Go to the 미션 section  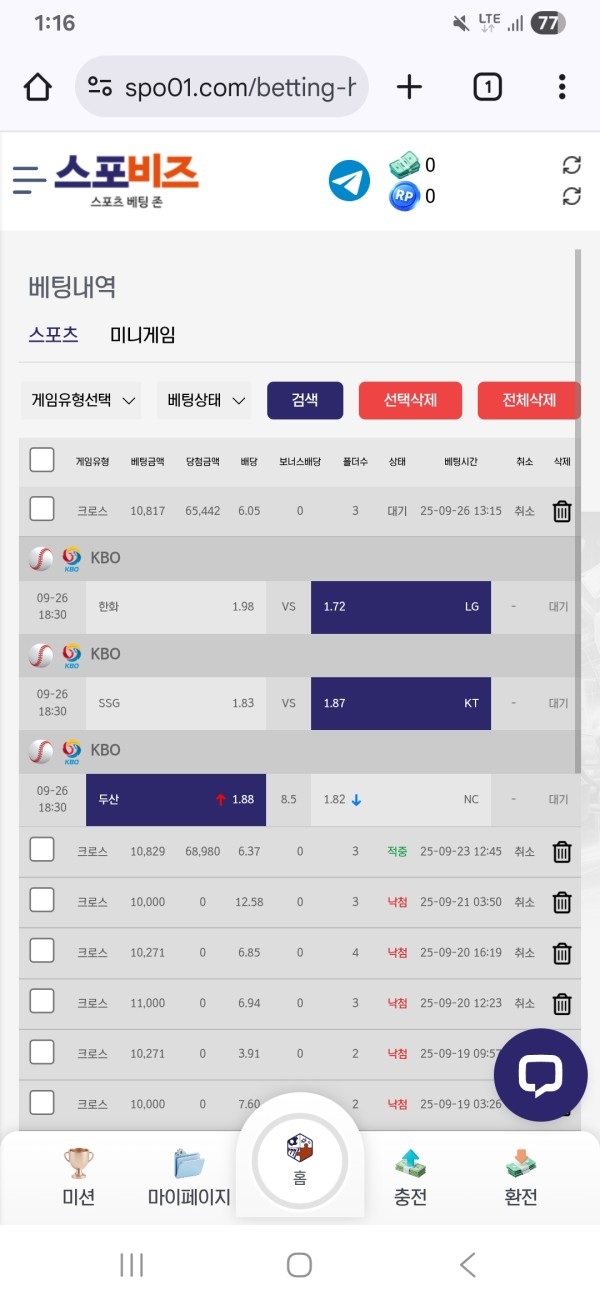(79, 1177)
